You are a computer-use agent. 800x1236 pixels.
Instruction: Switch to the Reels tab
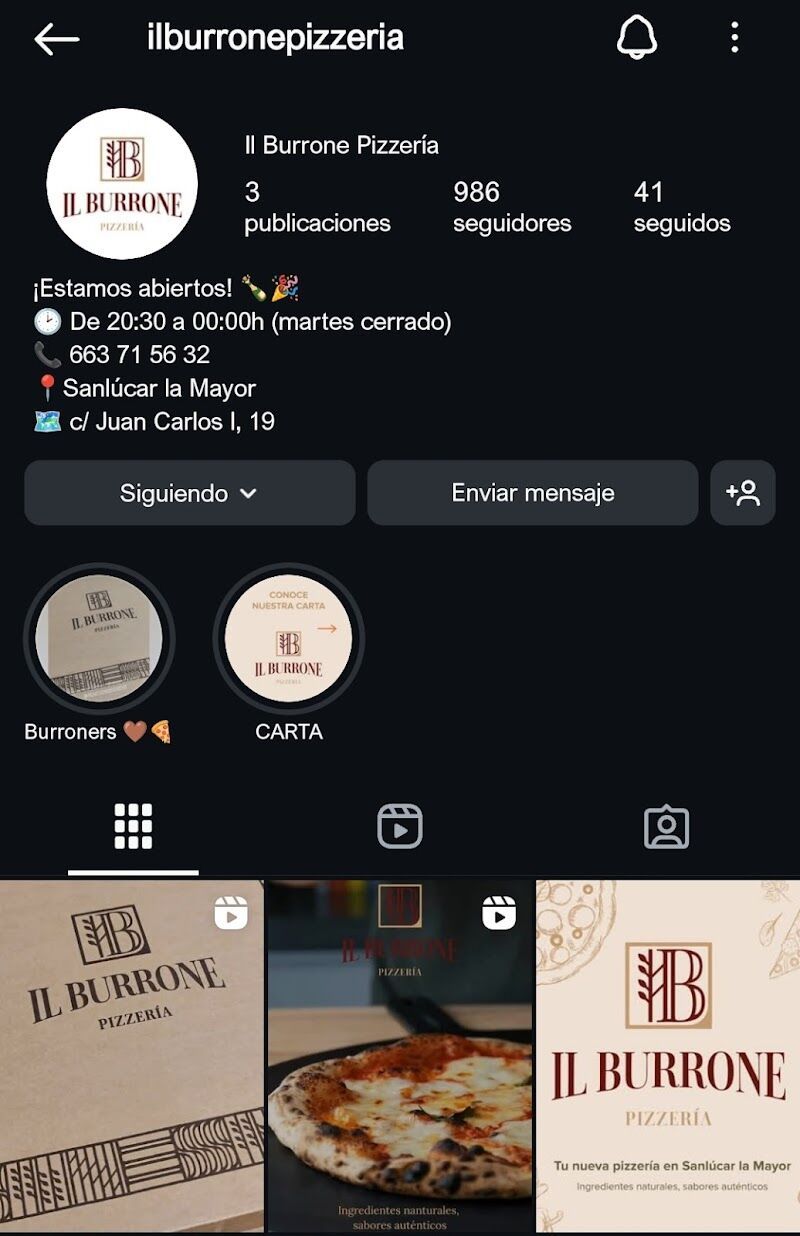tap(399, 827)
